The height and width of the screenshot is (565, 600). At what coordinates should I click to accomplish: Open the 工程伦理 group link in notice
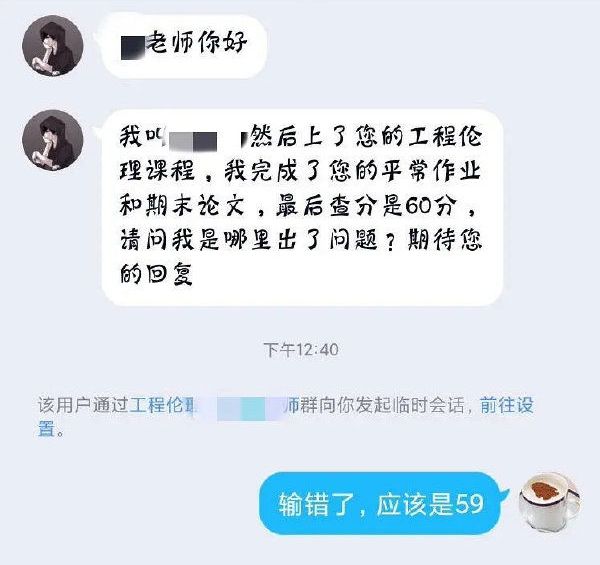click(x=161, y=407)
